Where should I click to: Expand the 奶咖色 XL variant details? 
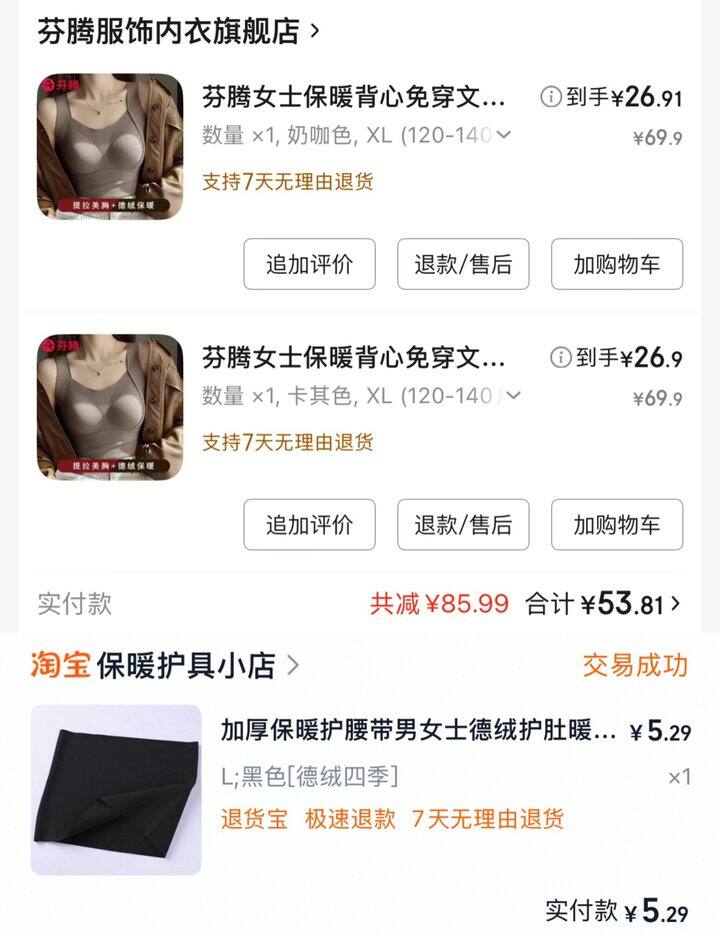pyautogui.click(x=503, y=135)
